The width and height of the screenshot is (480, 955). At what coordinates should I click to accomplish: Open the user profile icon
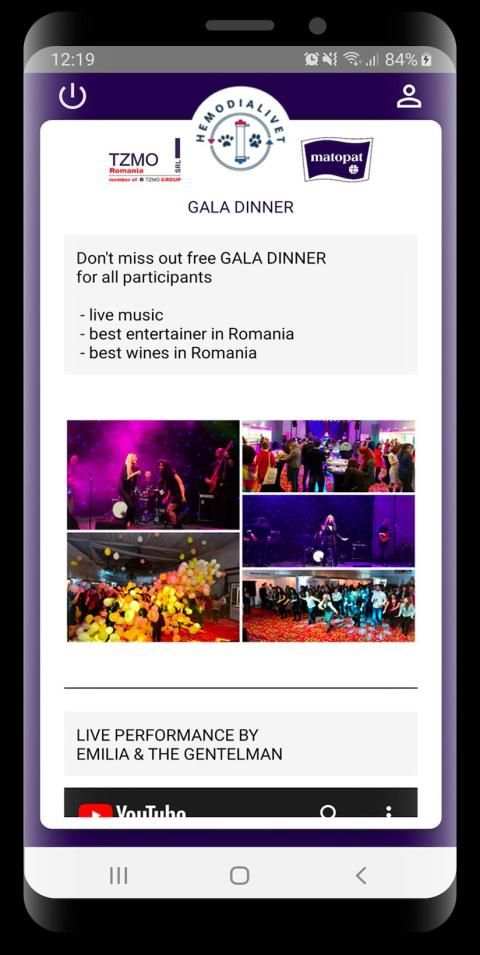(x=409, y=96)
